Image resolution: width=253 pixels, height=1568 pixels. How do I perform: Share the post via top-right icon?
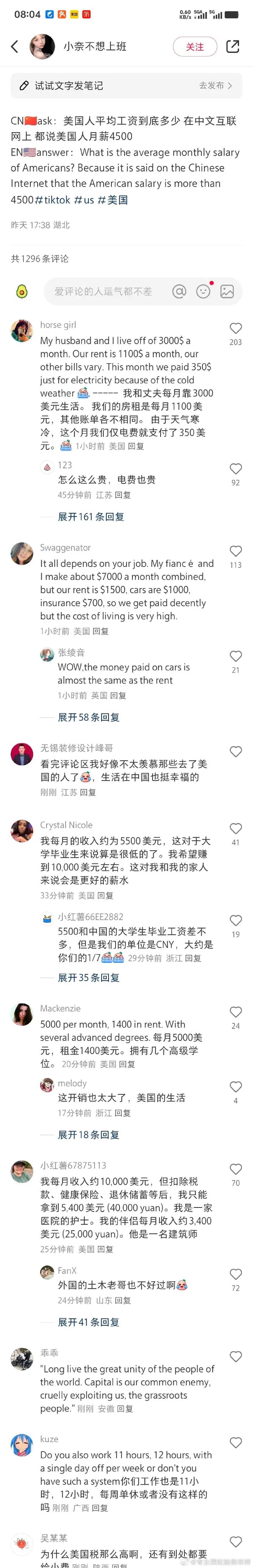[232, 46]
